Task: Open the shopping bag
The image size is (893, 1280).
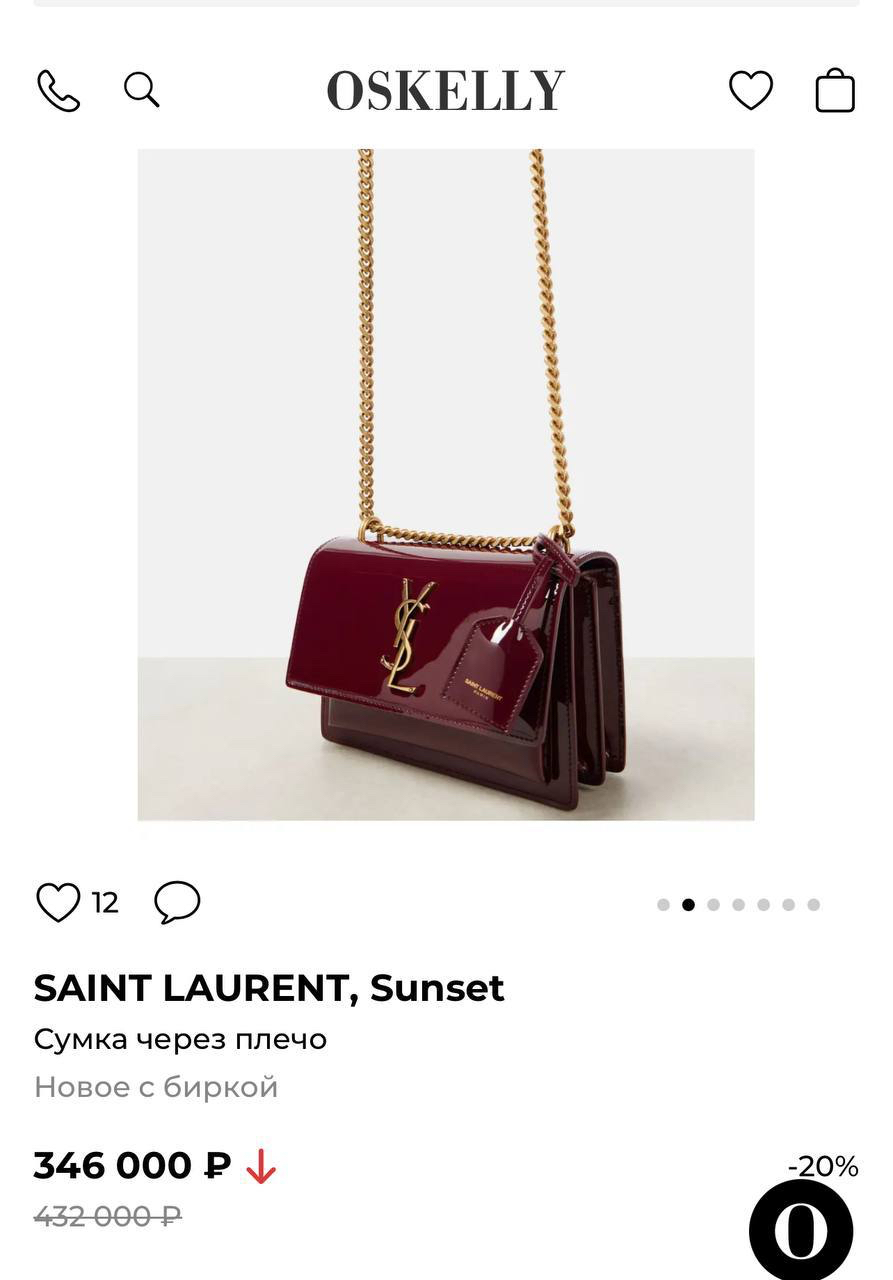Action: (x=835, y=90)
